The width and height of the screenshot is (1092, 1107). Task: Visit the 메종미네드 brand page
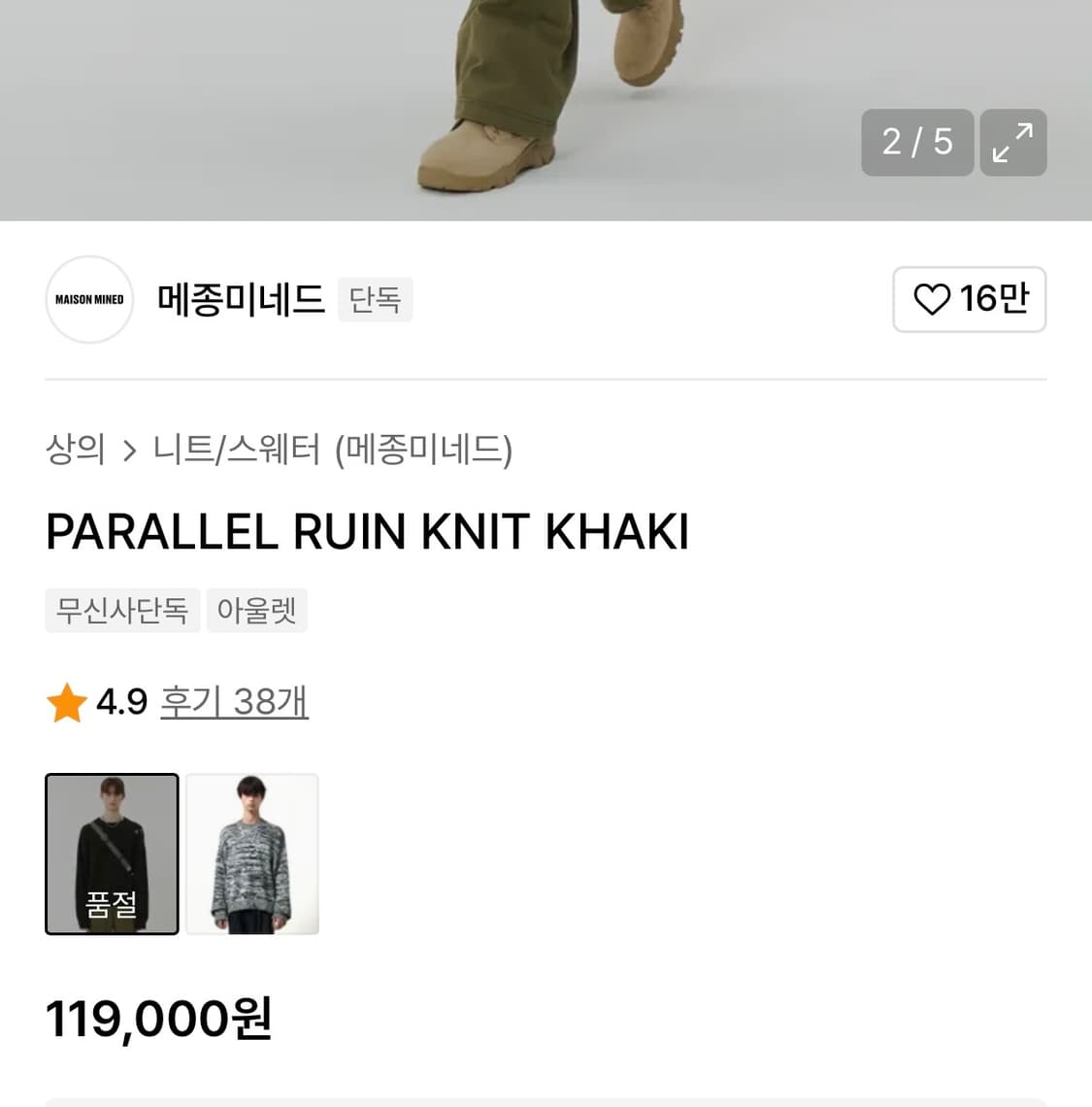tap(241, 300)
